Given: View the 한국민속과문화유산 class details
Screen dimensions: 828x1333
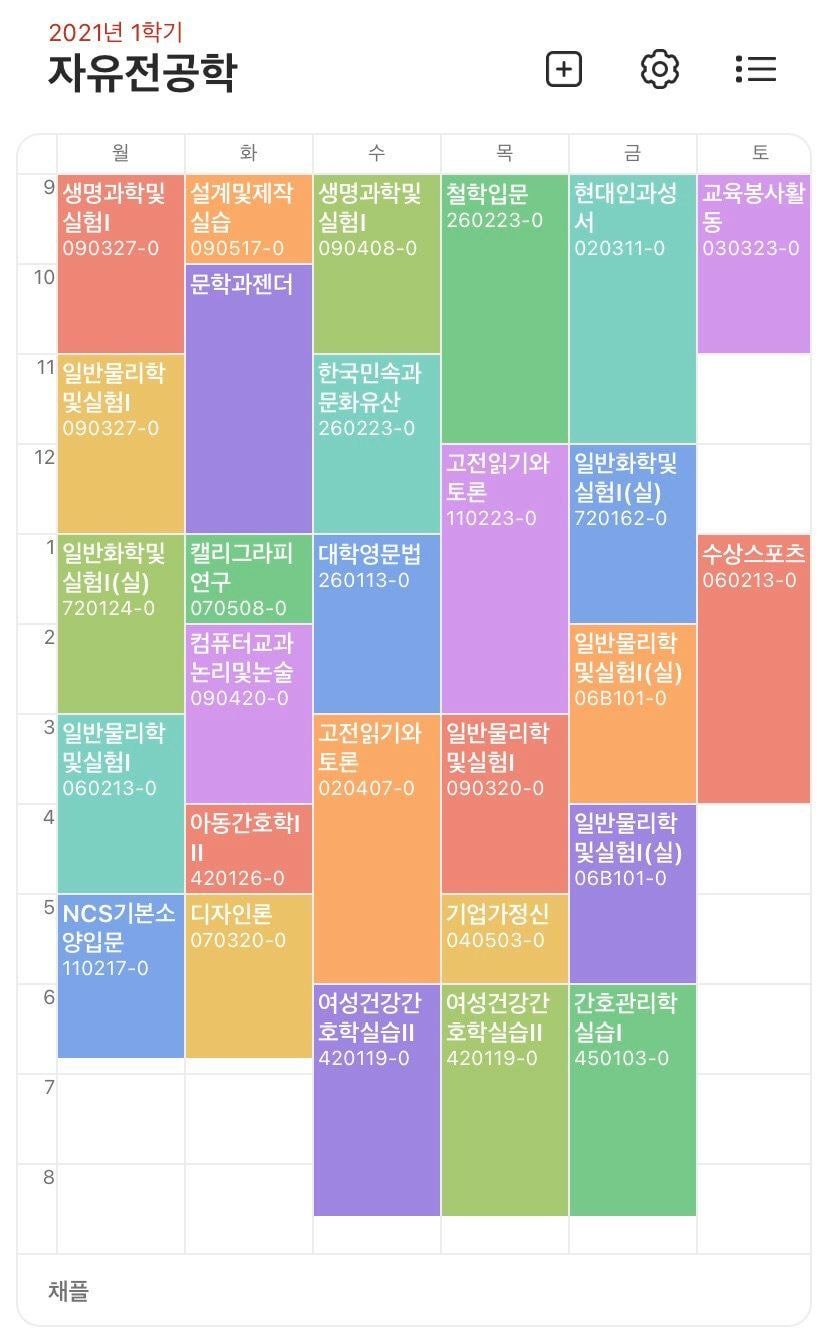Looking at the screenshot, I should 376,445.
